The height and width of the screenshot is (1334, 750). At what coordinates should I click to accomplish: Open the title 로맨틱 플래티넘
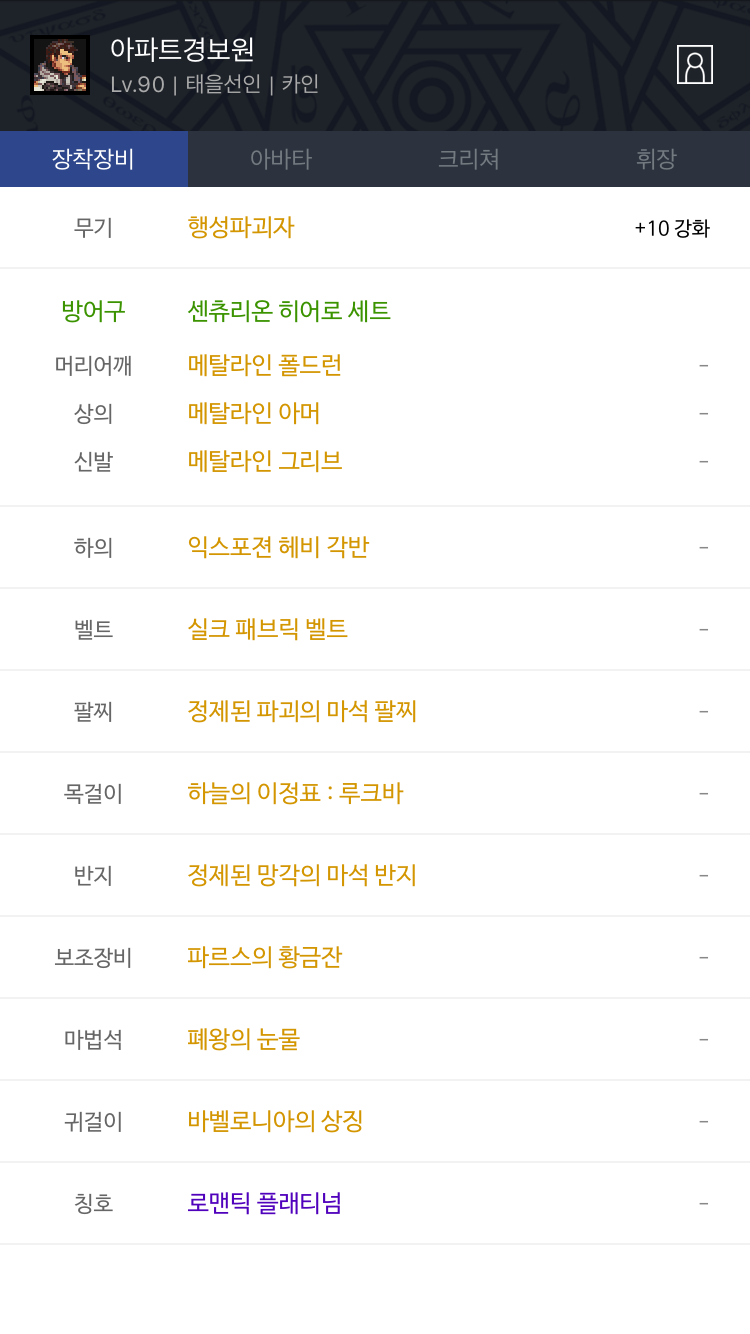coord(265,1203)
